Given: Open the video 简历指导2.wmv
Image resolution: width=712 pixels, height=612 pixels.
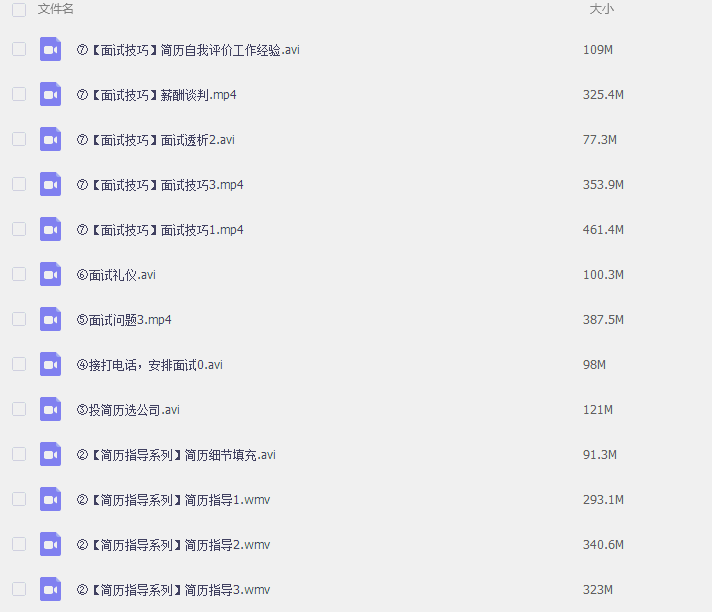Looking at the screenshot, I should [173, 545].
